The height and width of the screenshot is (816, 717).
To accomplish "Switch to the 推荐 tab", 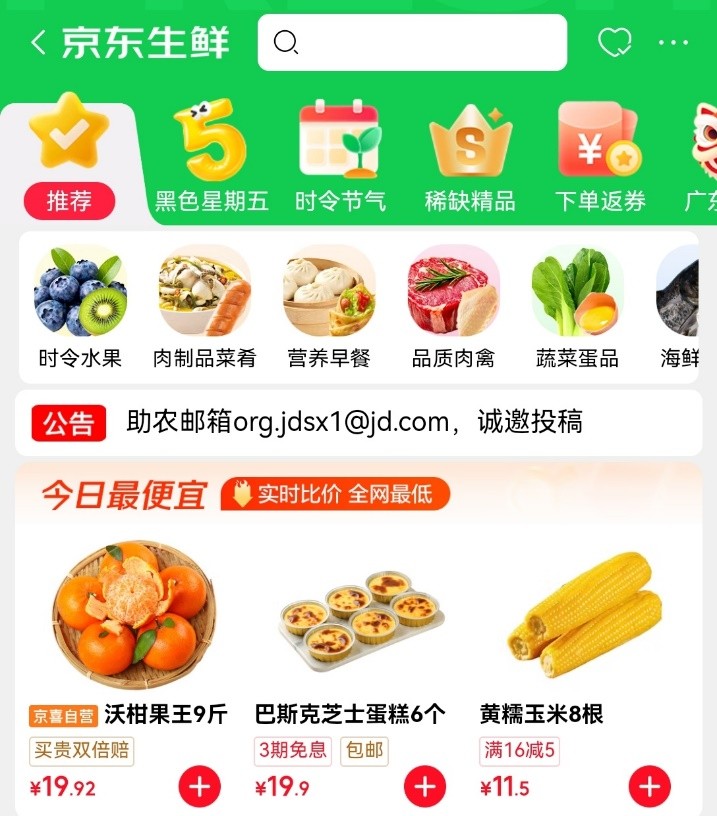I will (69, 160).
